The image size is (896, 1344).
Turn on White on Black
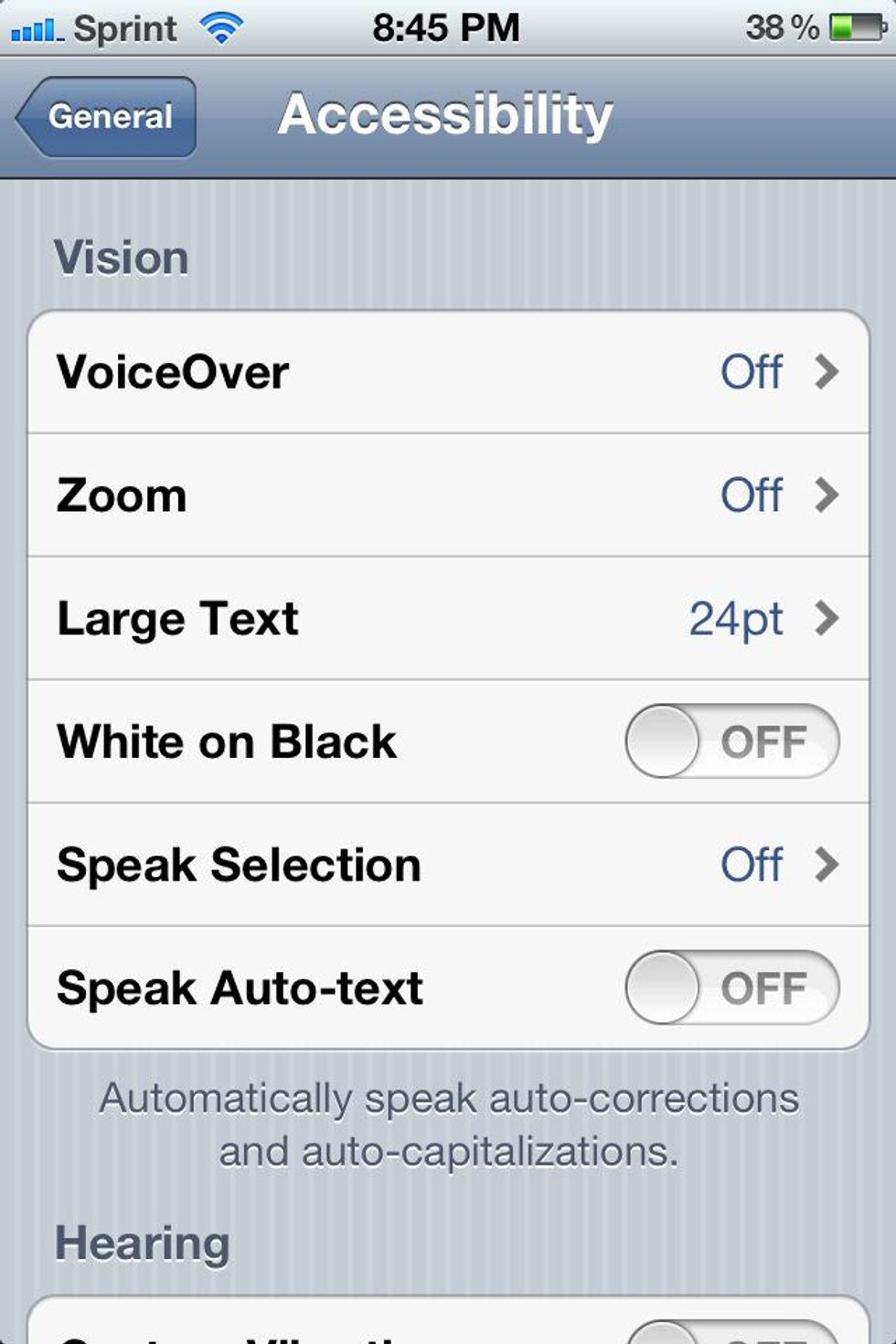click(x=731, y=741)
